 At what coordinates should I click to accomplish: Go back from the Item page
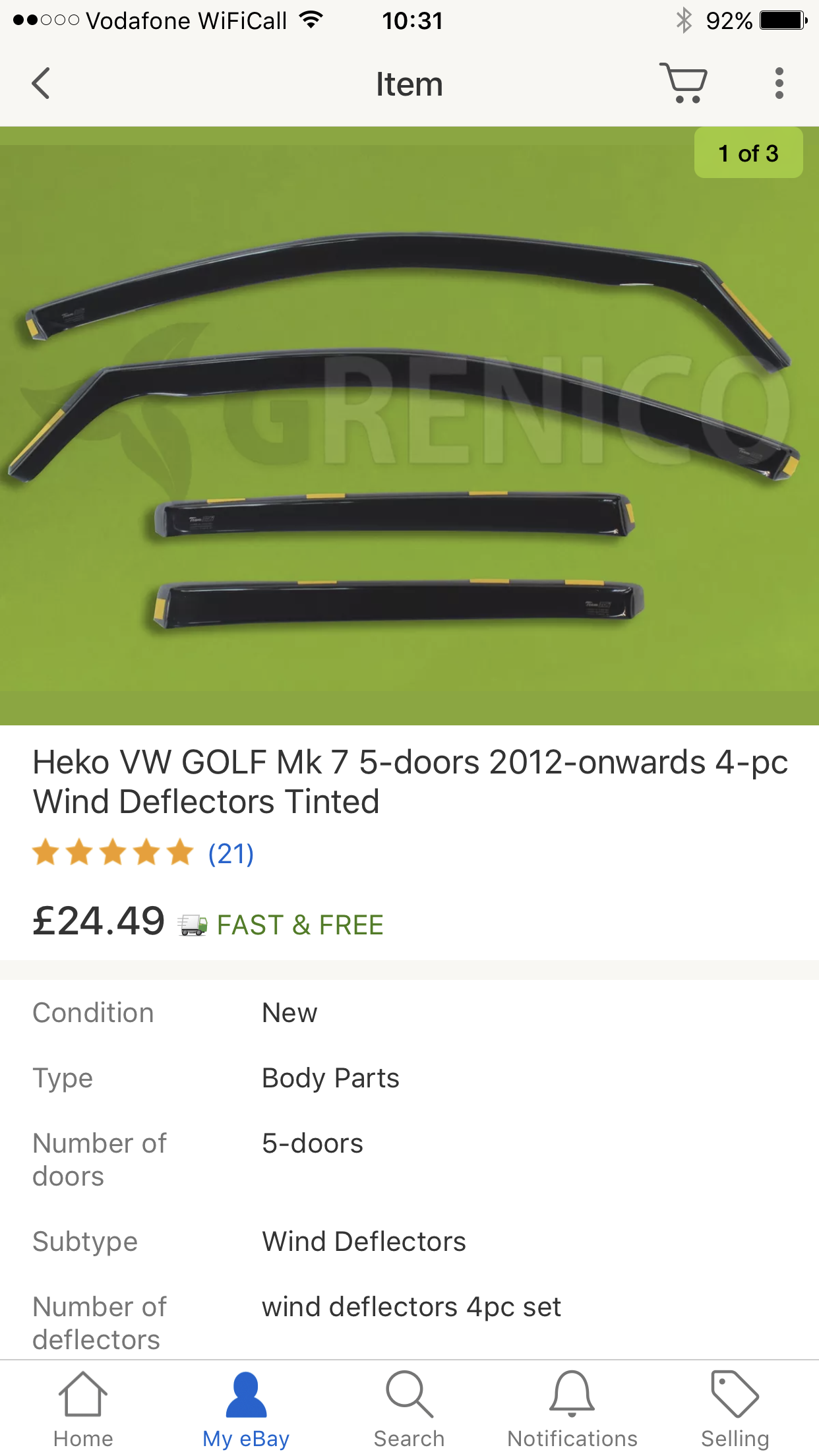(41, 84)
